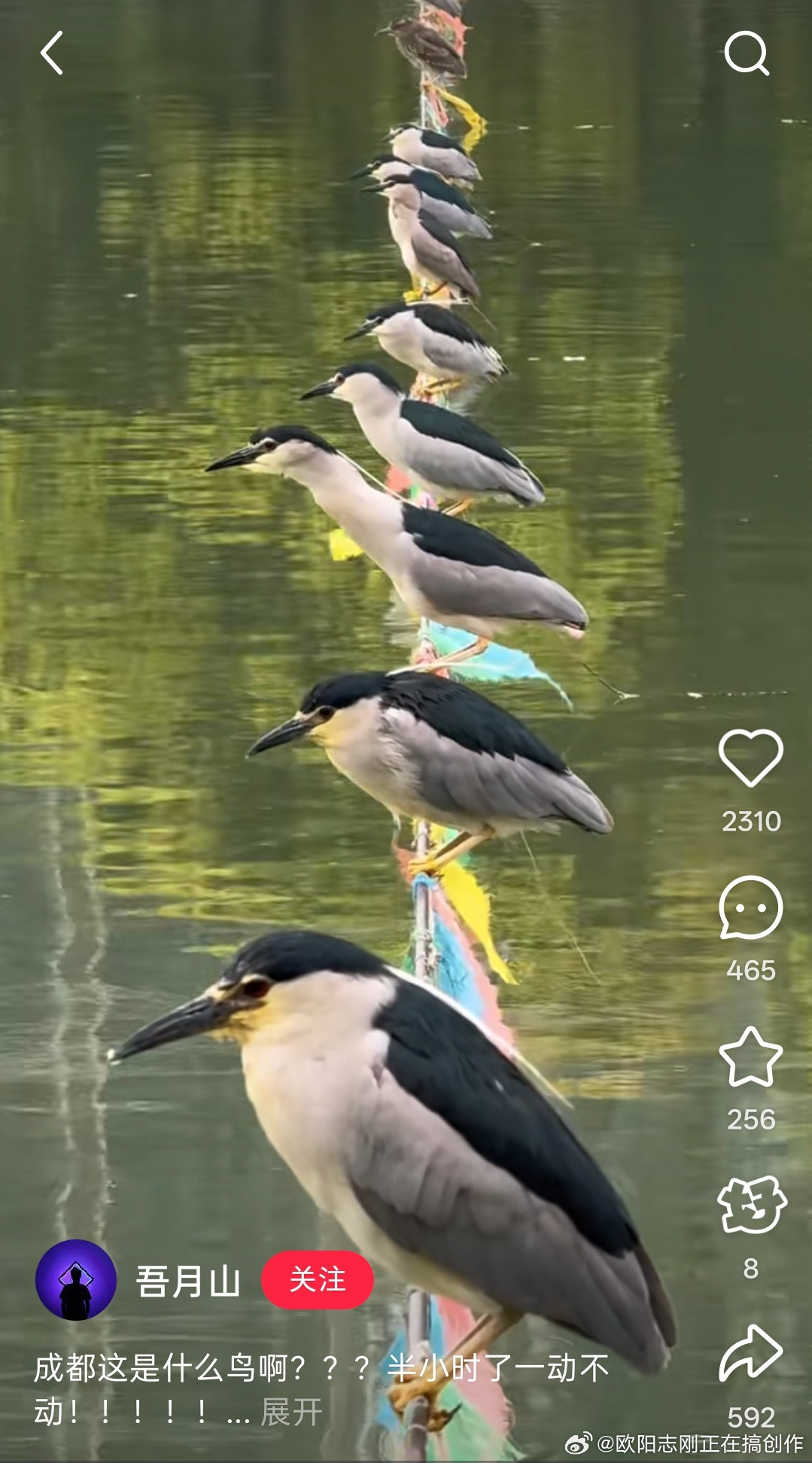Follow 吾月山 with the 关注 button
Viewport: 812px width, 1463px height.
click(318, 1279)
